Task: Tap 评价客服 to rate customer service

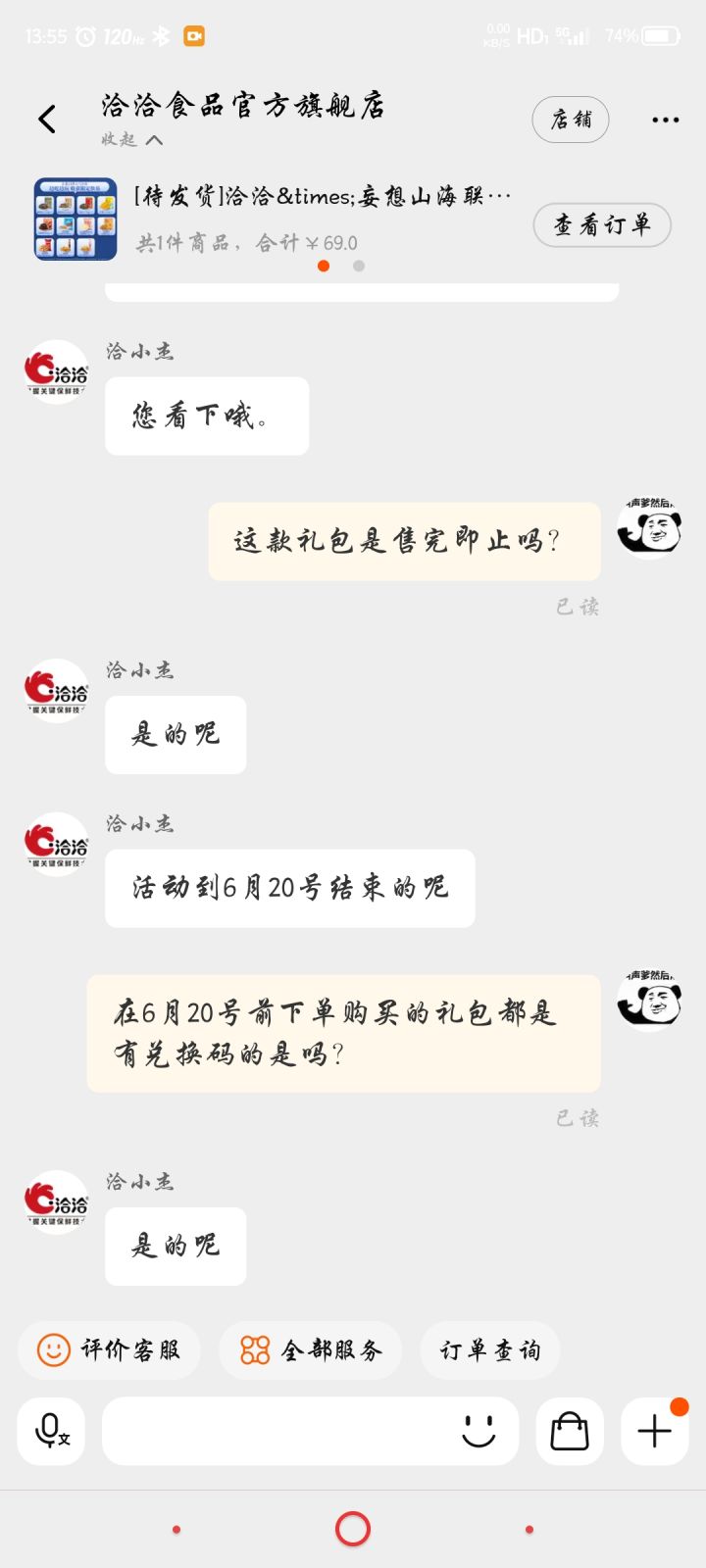Action: pyautogui.click(x=109, y=1349)
